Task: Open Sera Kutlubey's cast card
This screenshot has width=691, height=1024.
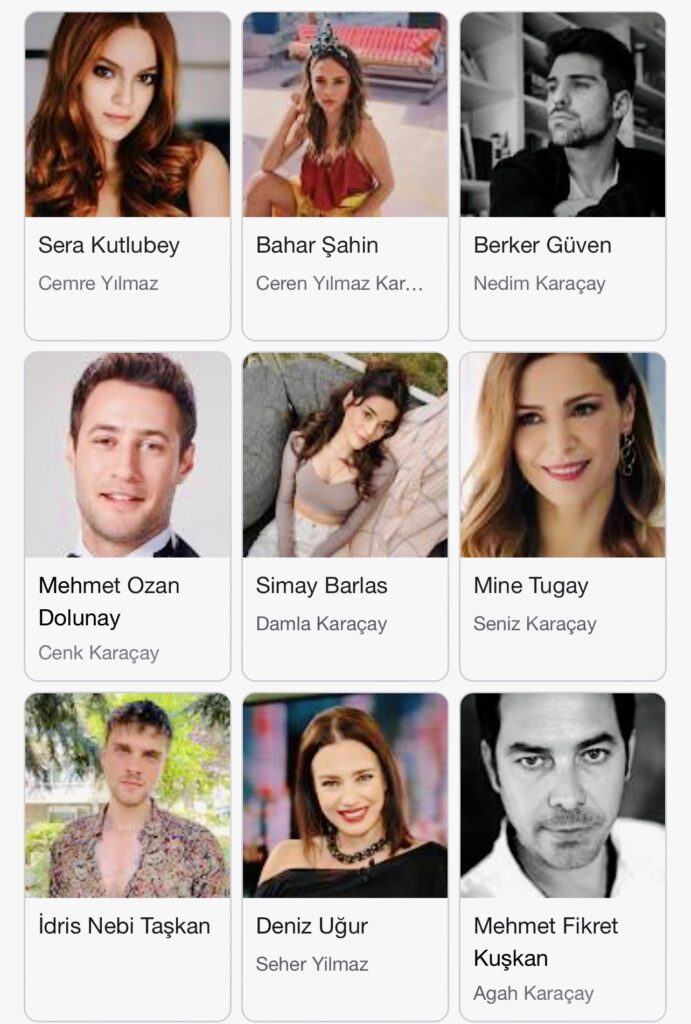Action: point(127,175)
